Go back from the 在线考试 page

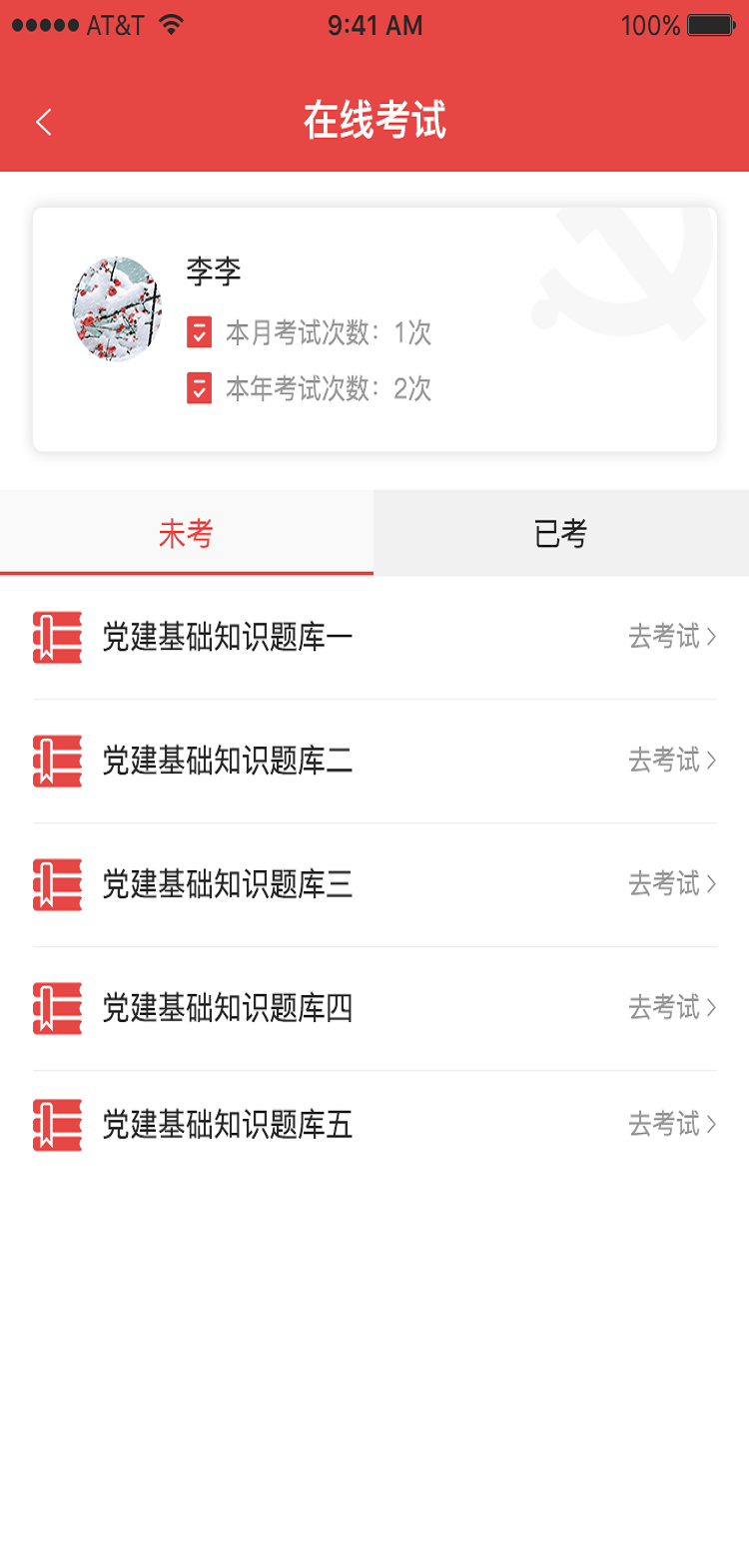[x=44, y=123]
